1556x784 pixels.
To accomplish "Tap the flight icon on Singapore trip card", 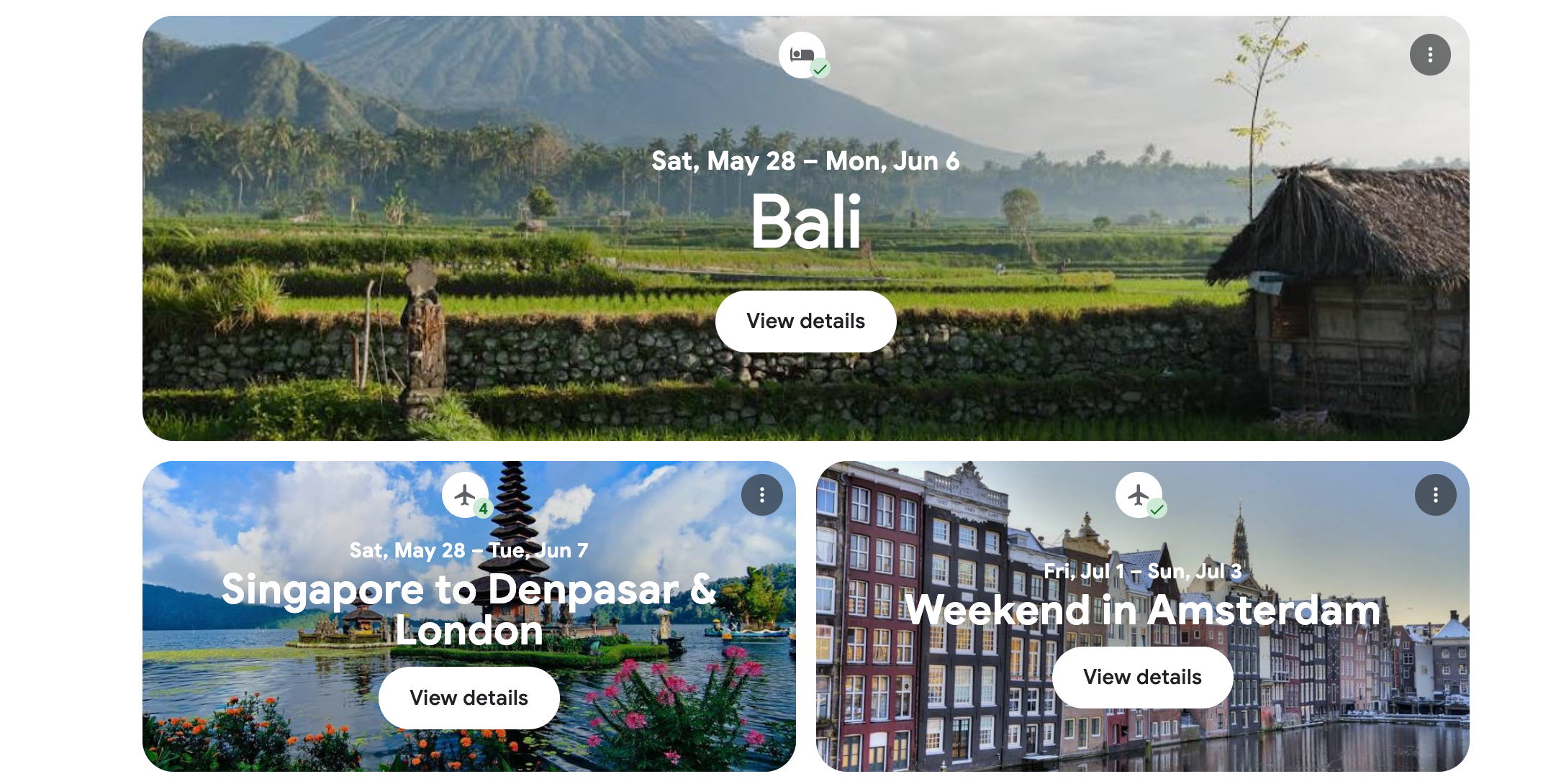I will (x=466, y=495).
